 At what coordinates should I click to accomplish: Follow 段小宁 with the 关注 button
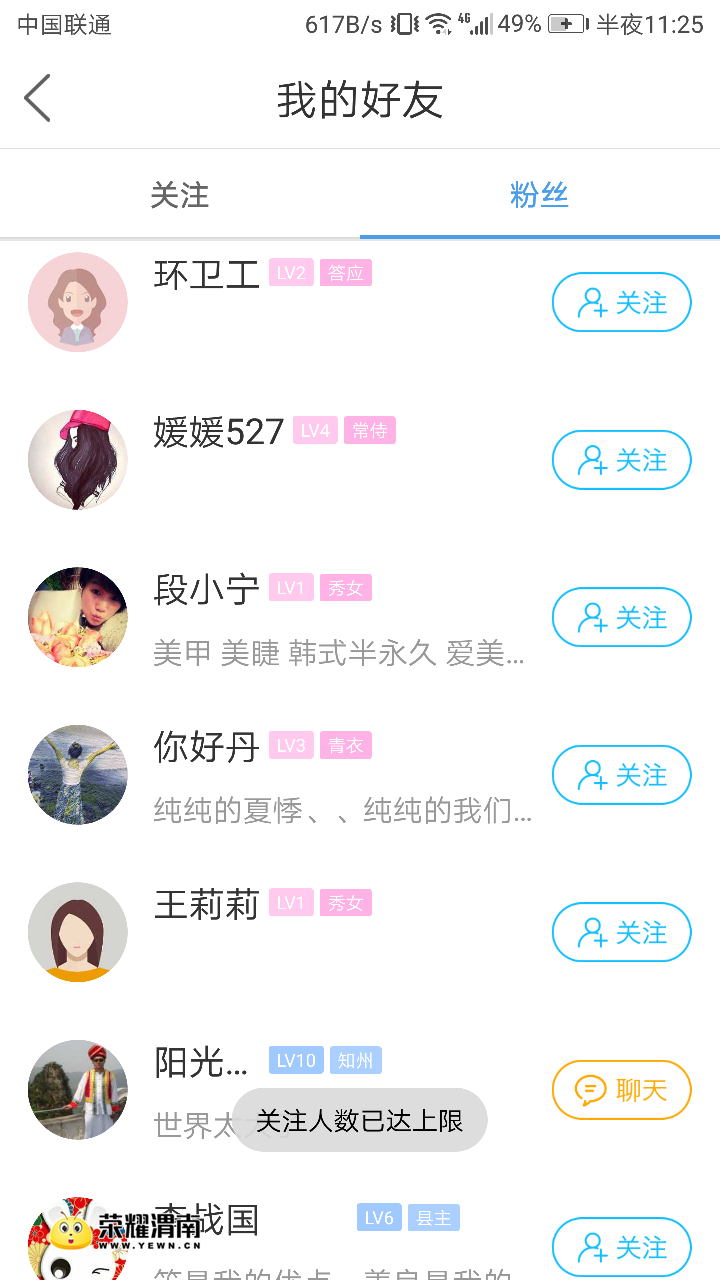pos(622,617)
